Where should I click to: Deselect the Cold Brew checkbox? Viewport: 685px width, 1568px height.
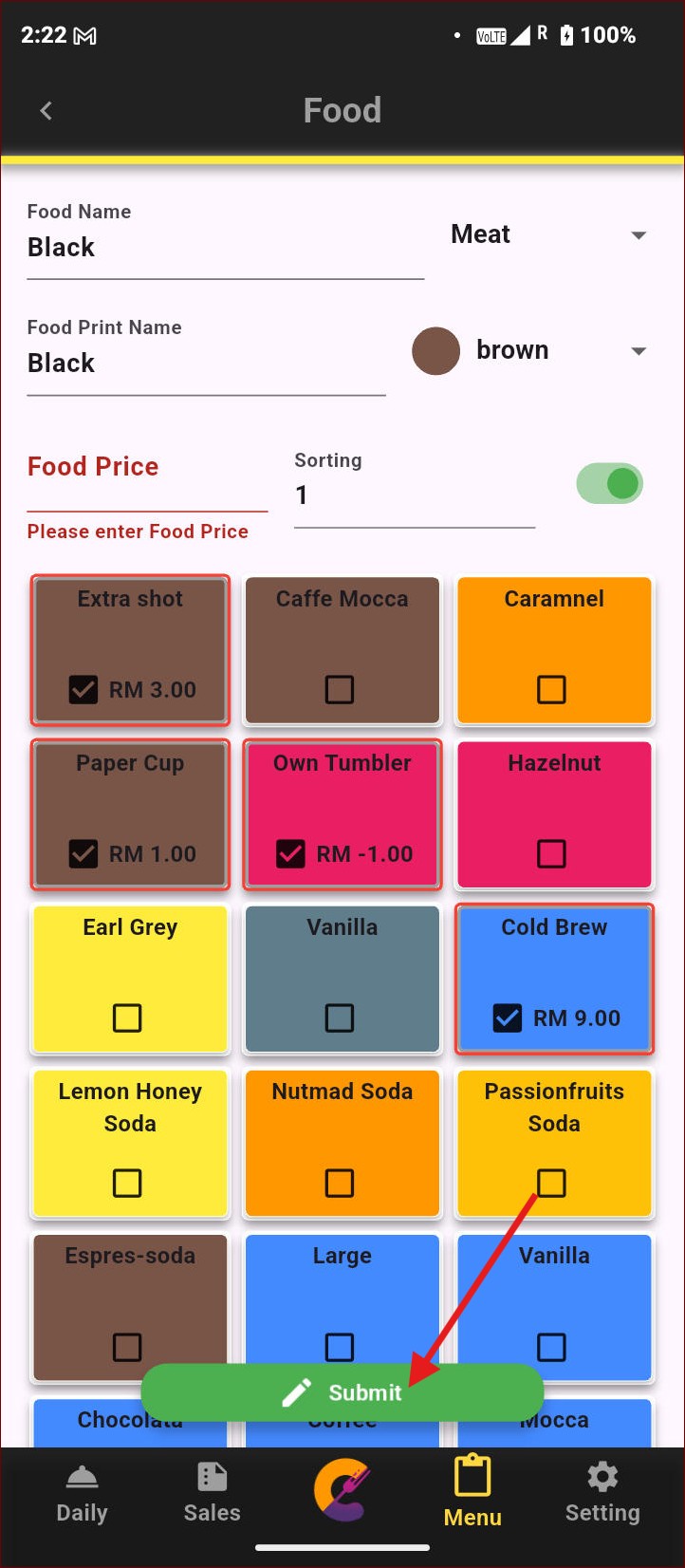tap(508, 1017)
